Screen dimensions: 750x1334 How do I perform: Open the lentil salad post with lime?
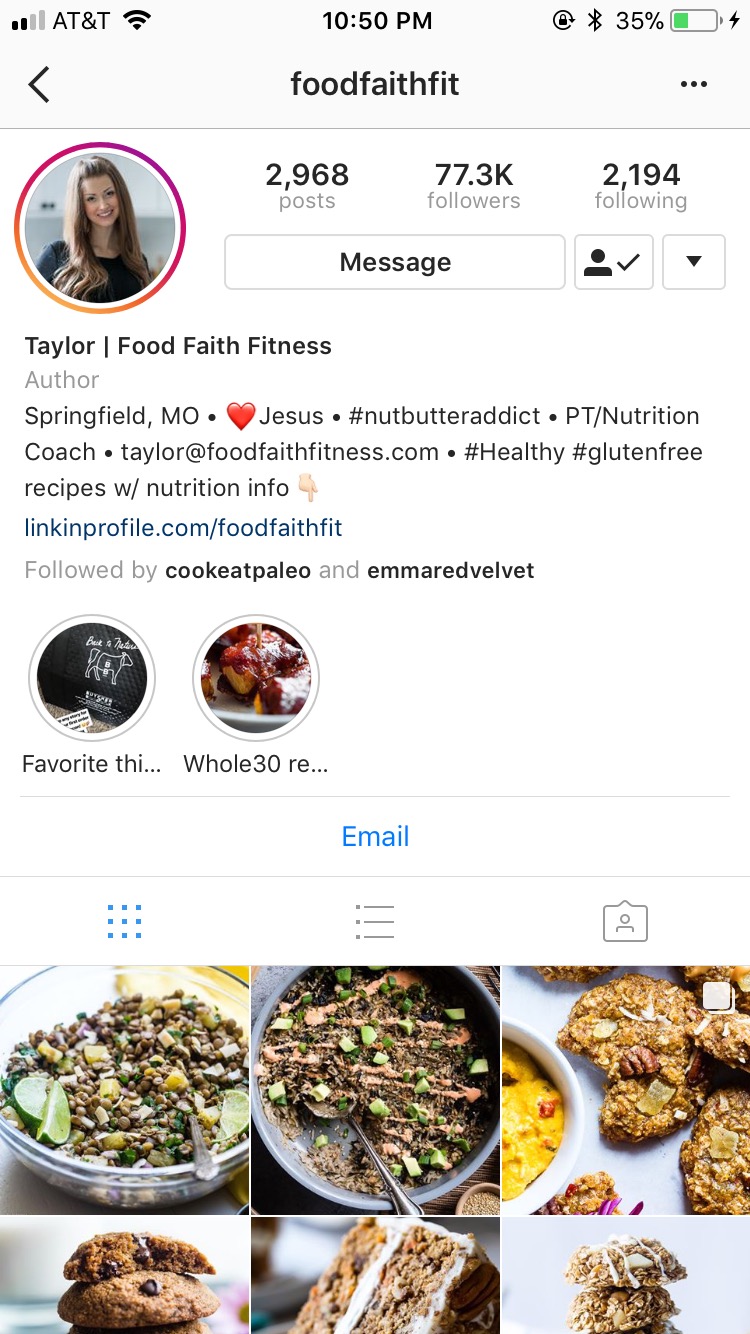[x=124, y=1090]
